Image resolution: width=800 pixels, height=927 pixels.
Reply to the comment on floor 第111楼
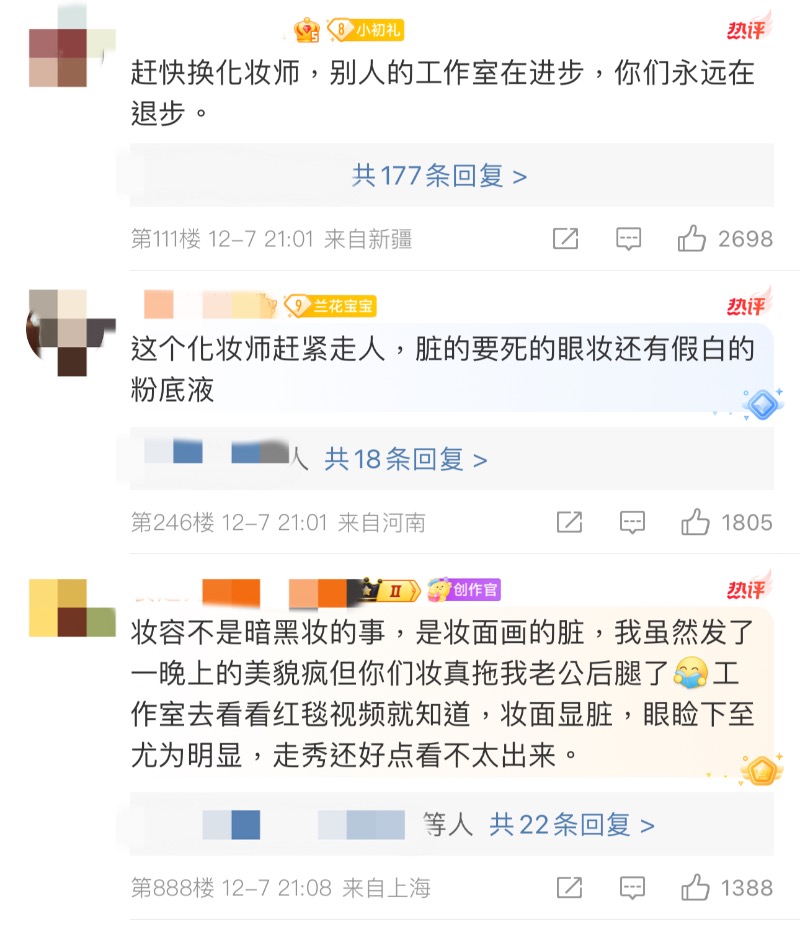point(628,239)
